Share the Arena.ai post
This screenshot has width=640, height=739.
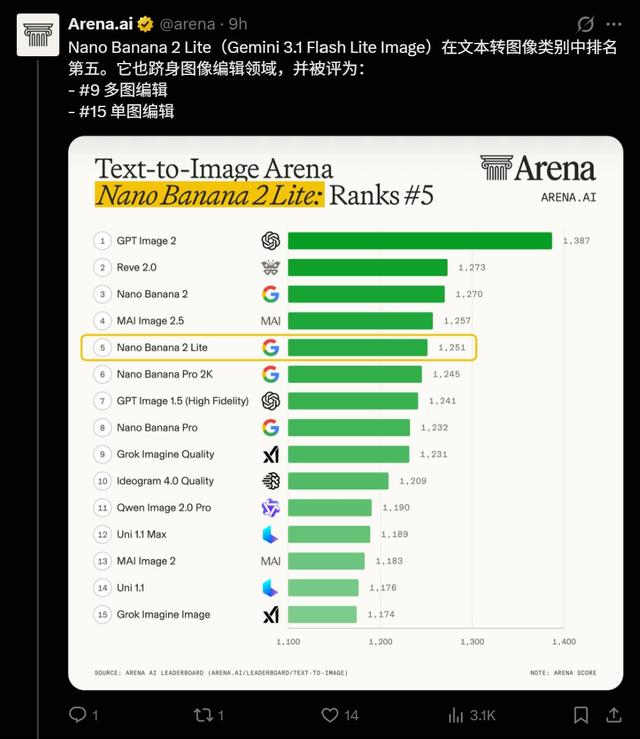point(613,715)
